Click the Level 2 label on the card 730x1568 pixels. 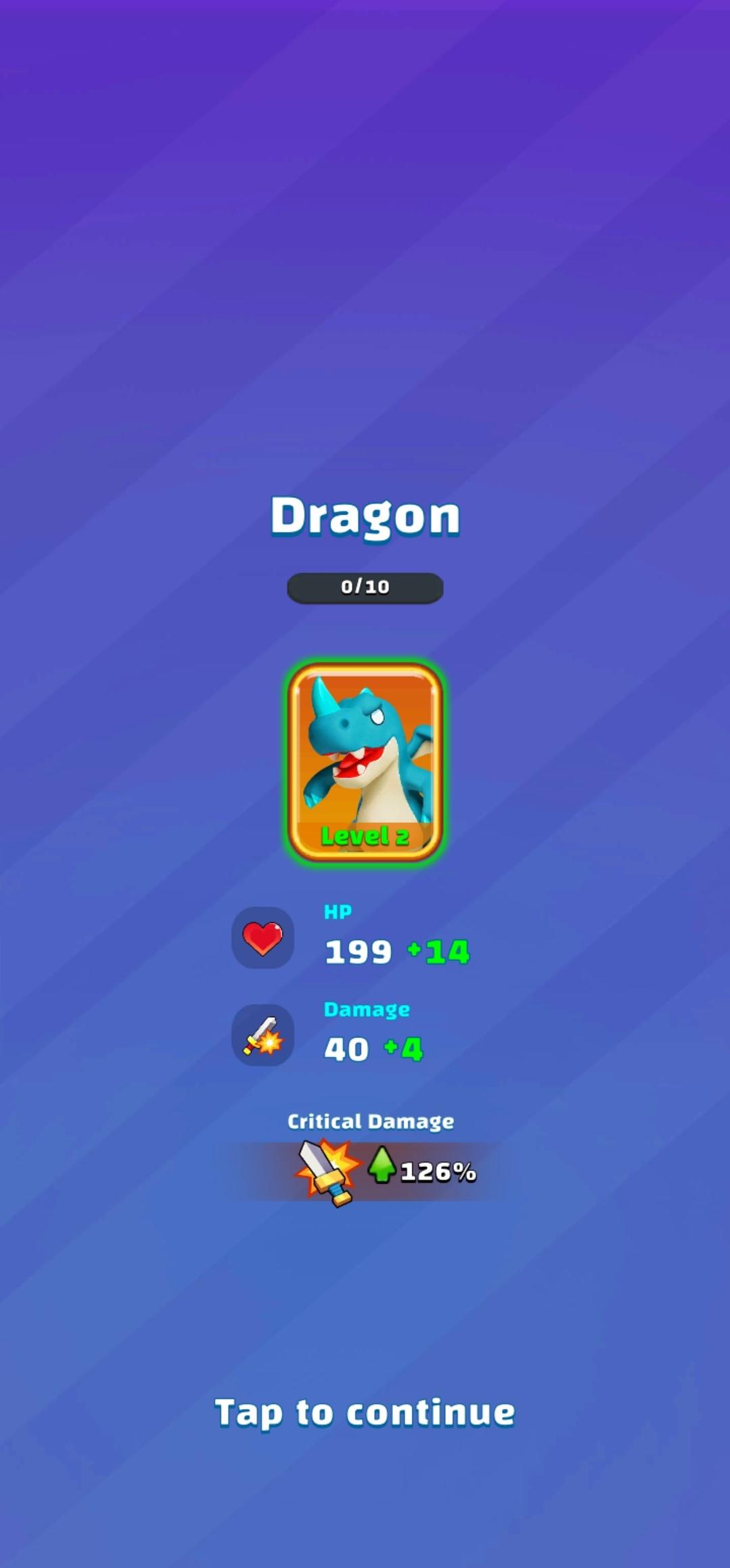[365, 836]
